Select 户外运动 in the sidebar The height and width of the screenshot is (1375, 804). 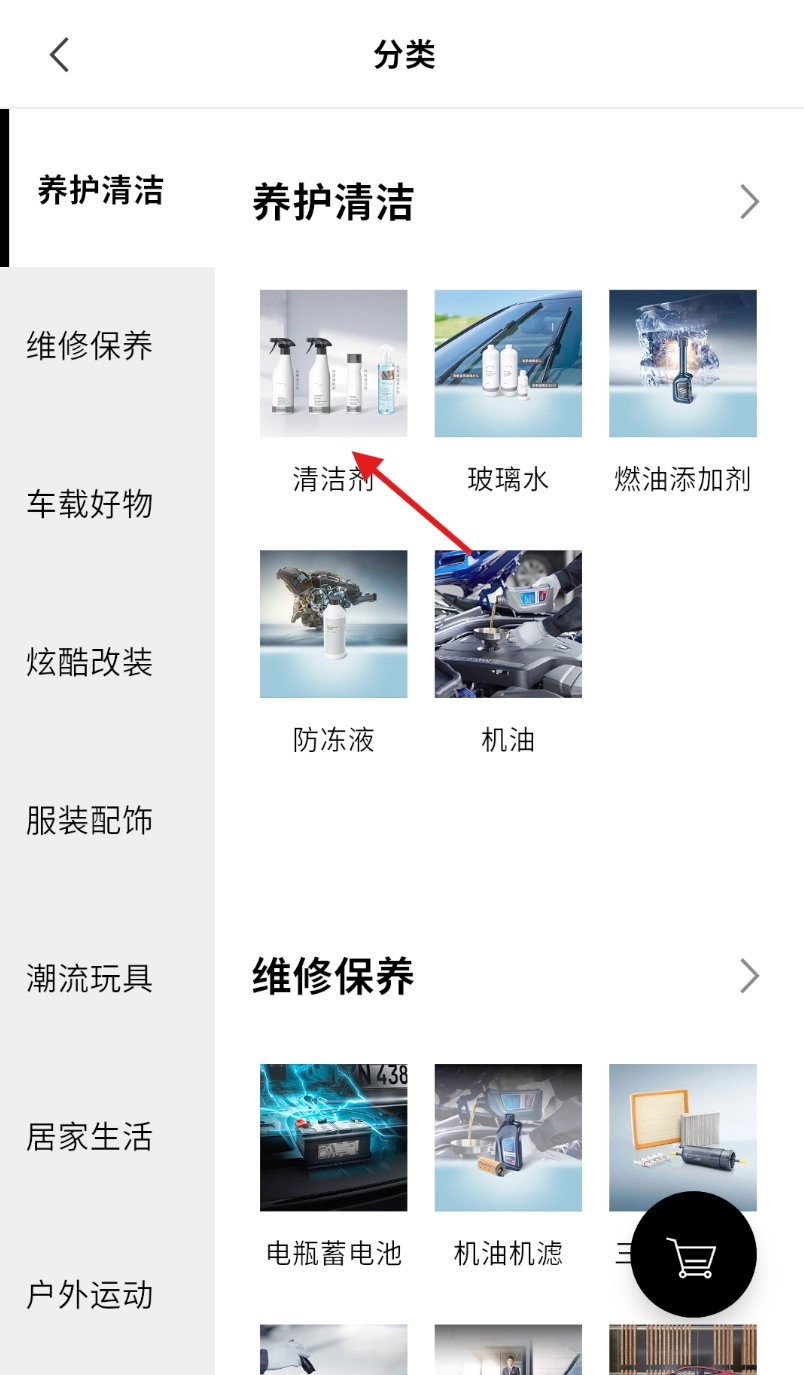tap(90, 1295)
